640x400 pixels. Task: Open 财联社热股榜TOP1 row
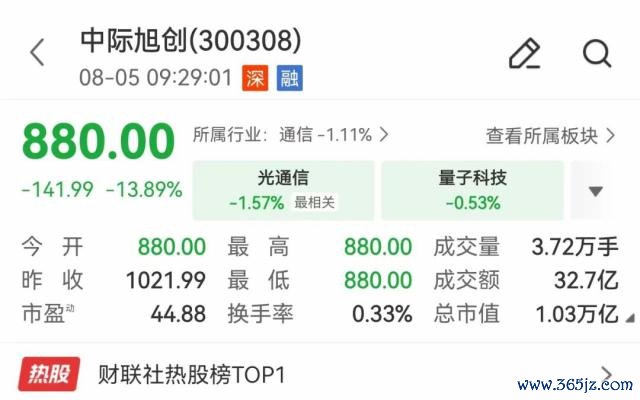(320, 374)
